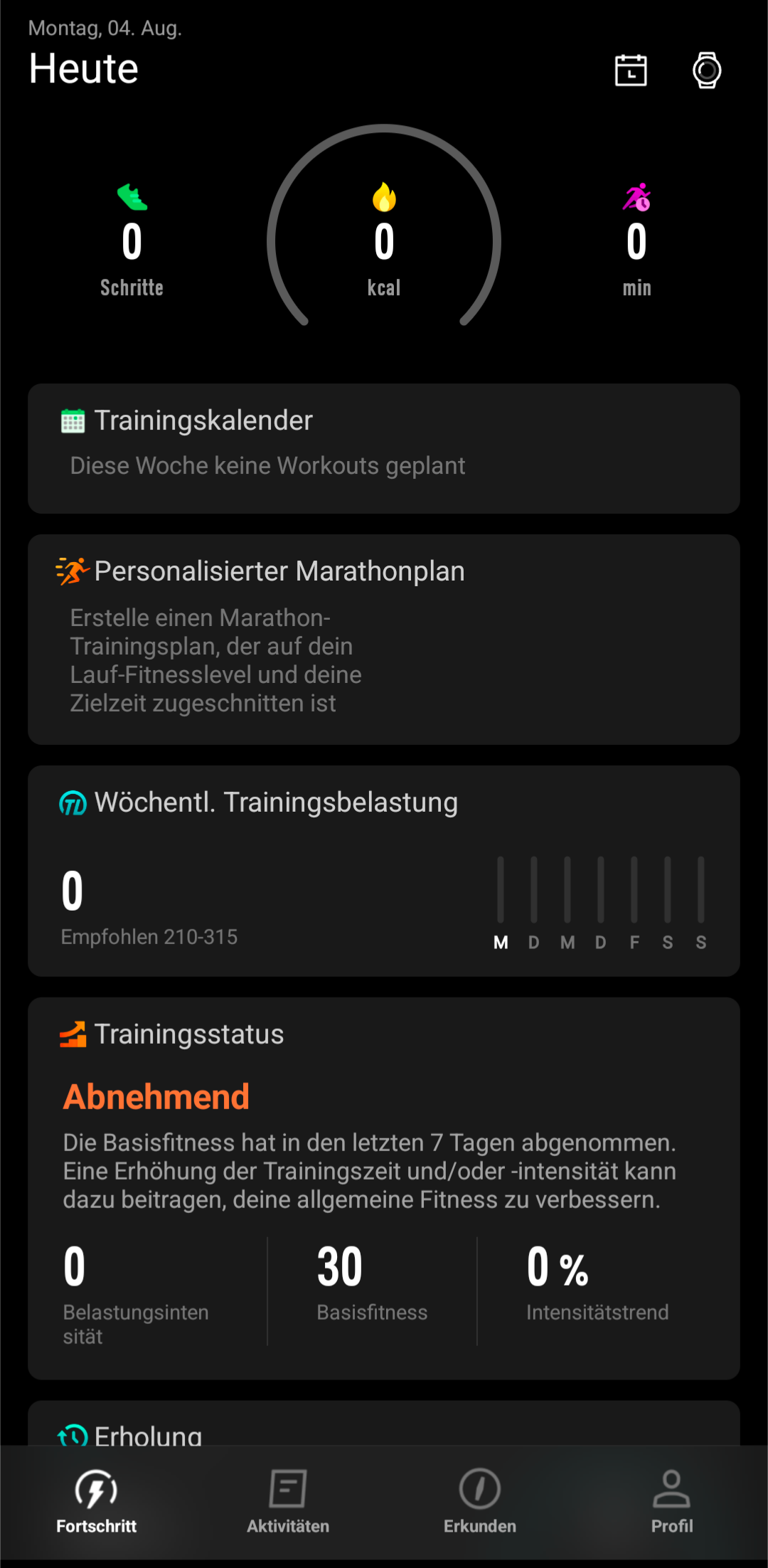Open the Wöchentl. Trainingsbelastung card
The height and width of the screenshot is (1568, 768).
[384, 870]
